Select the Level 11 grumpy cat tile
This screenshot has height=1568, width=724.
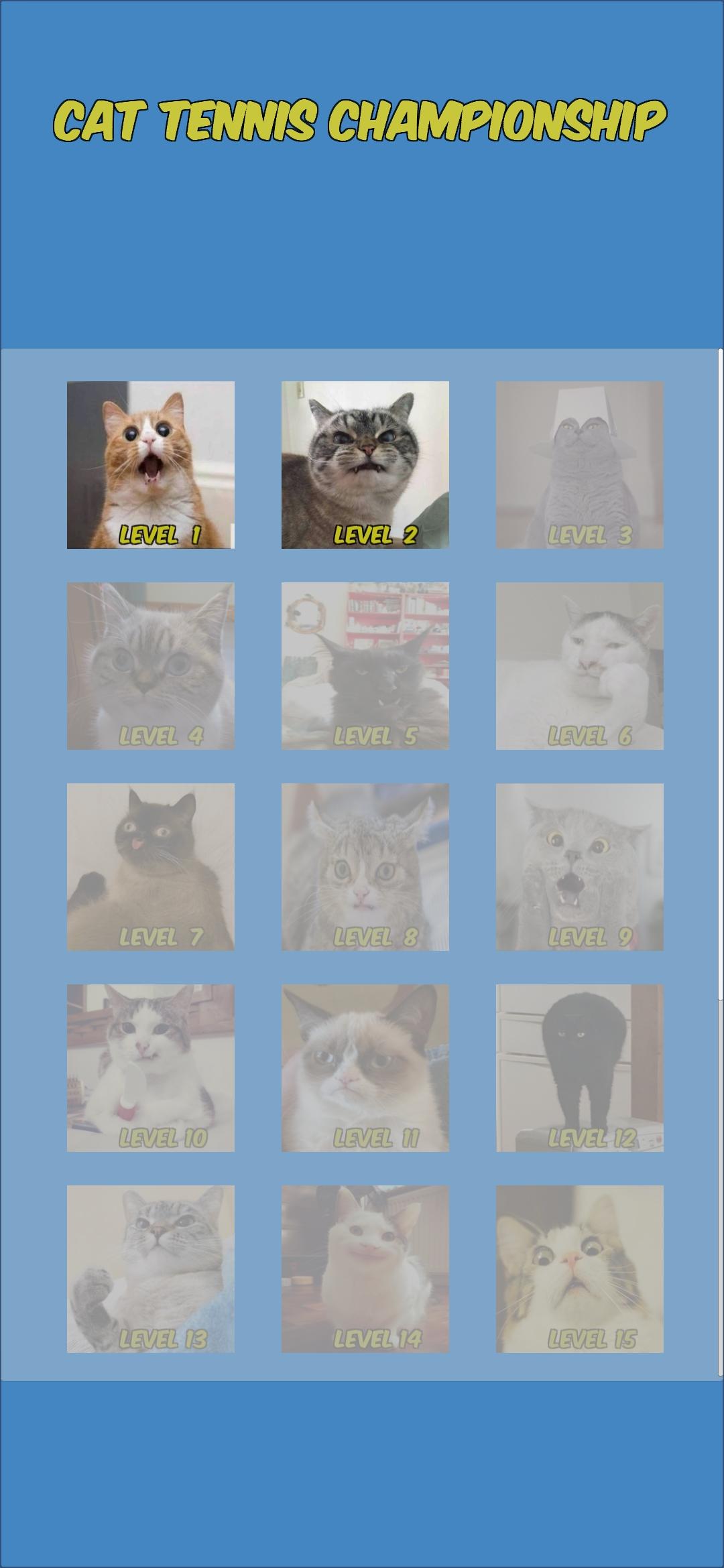pyautogui.click(x=365, y=1068)
